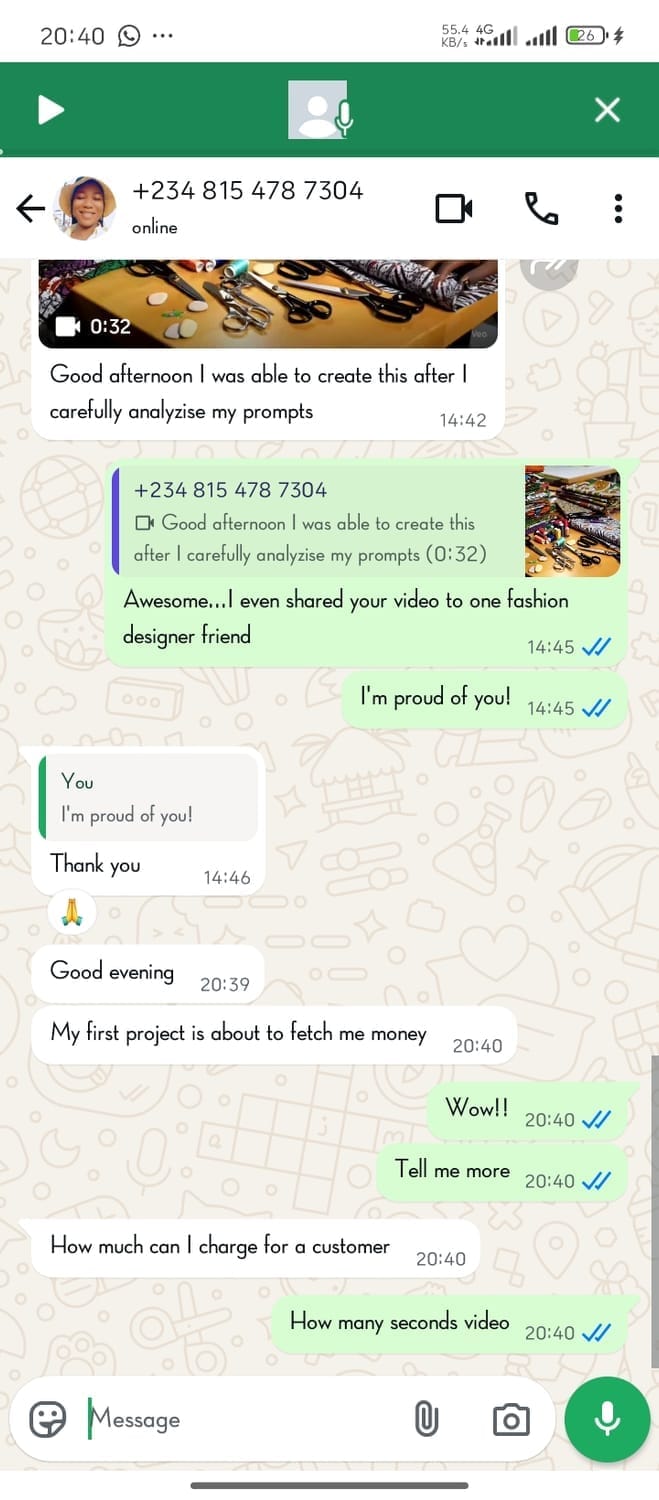Play the voice message in the green bar
659x1500 pixels.
[50, 110]
